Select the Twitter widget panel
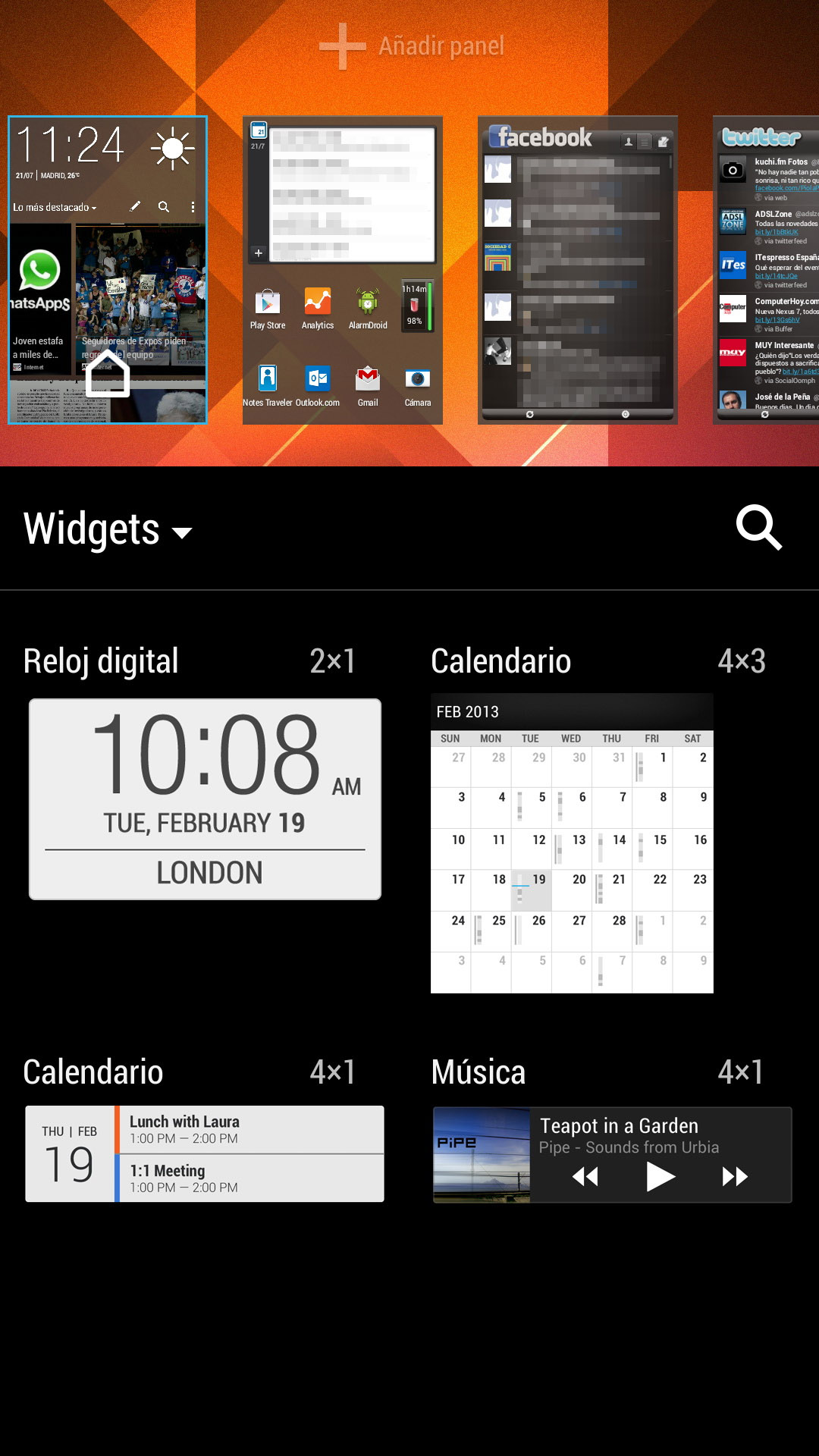 [x=767, y=270]
